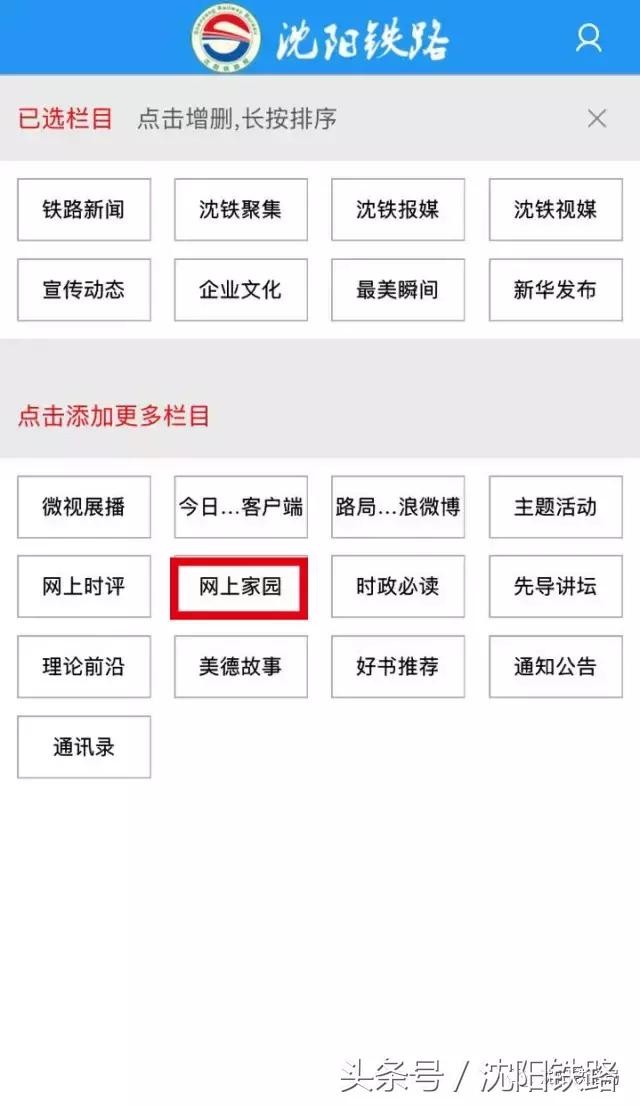
Task: Add the highlighted 网上家园 column
Action: 240,588
